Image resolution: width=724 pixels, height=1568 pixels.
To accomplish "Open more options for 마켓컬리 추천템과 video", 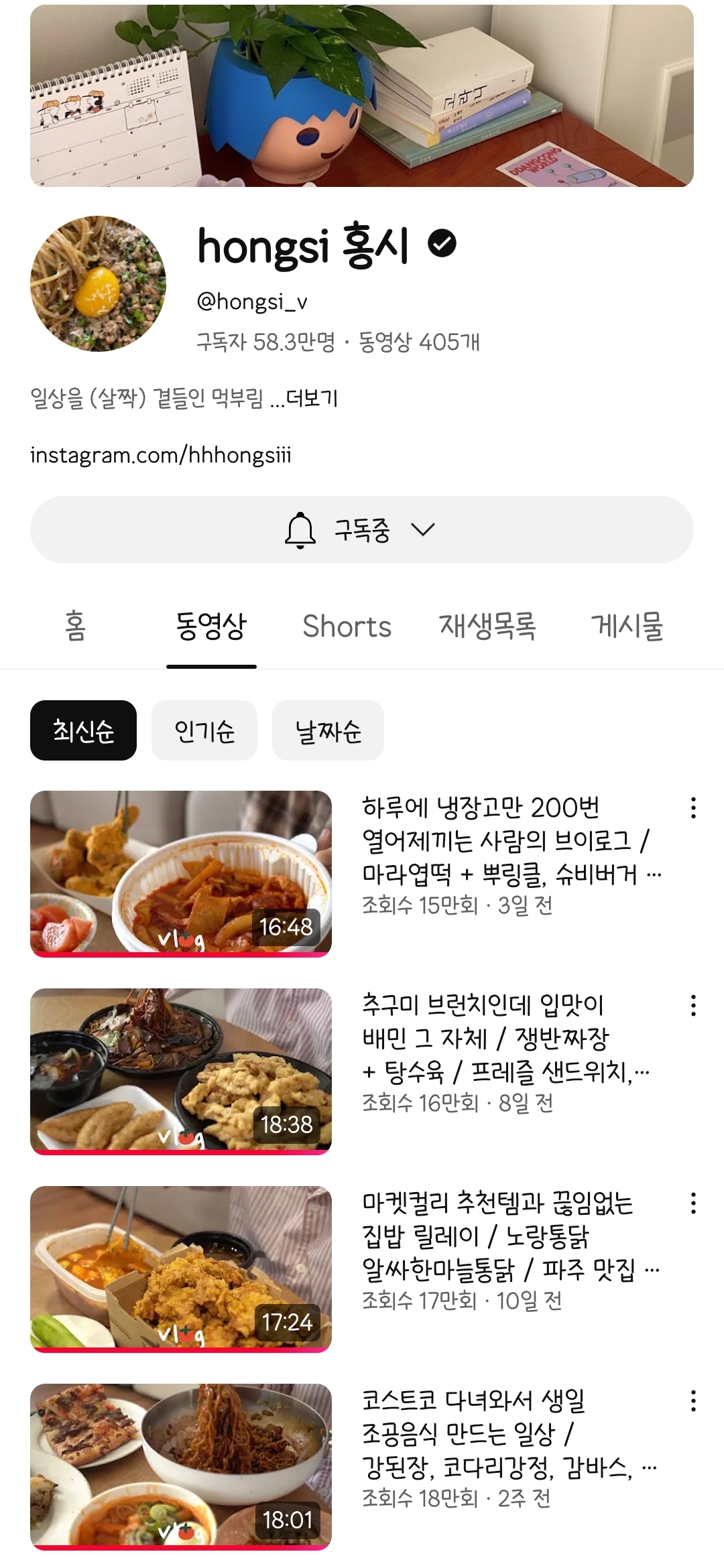I will (693, 1203).
